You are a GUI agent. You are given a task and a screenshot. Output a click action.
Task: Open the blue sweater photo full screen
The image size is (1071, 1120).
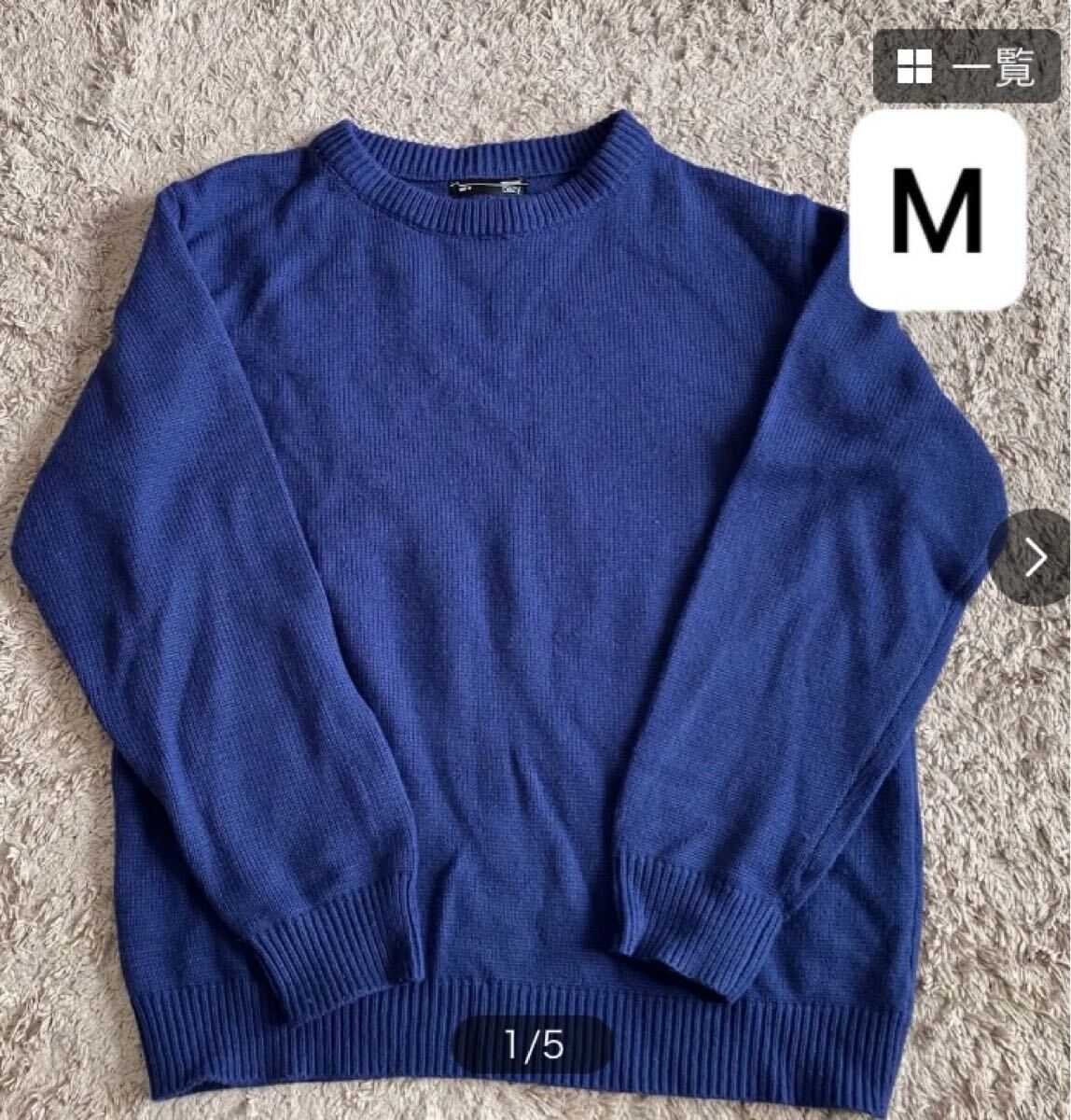(504, 523)
